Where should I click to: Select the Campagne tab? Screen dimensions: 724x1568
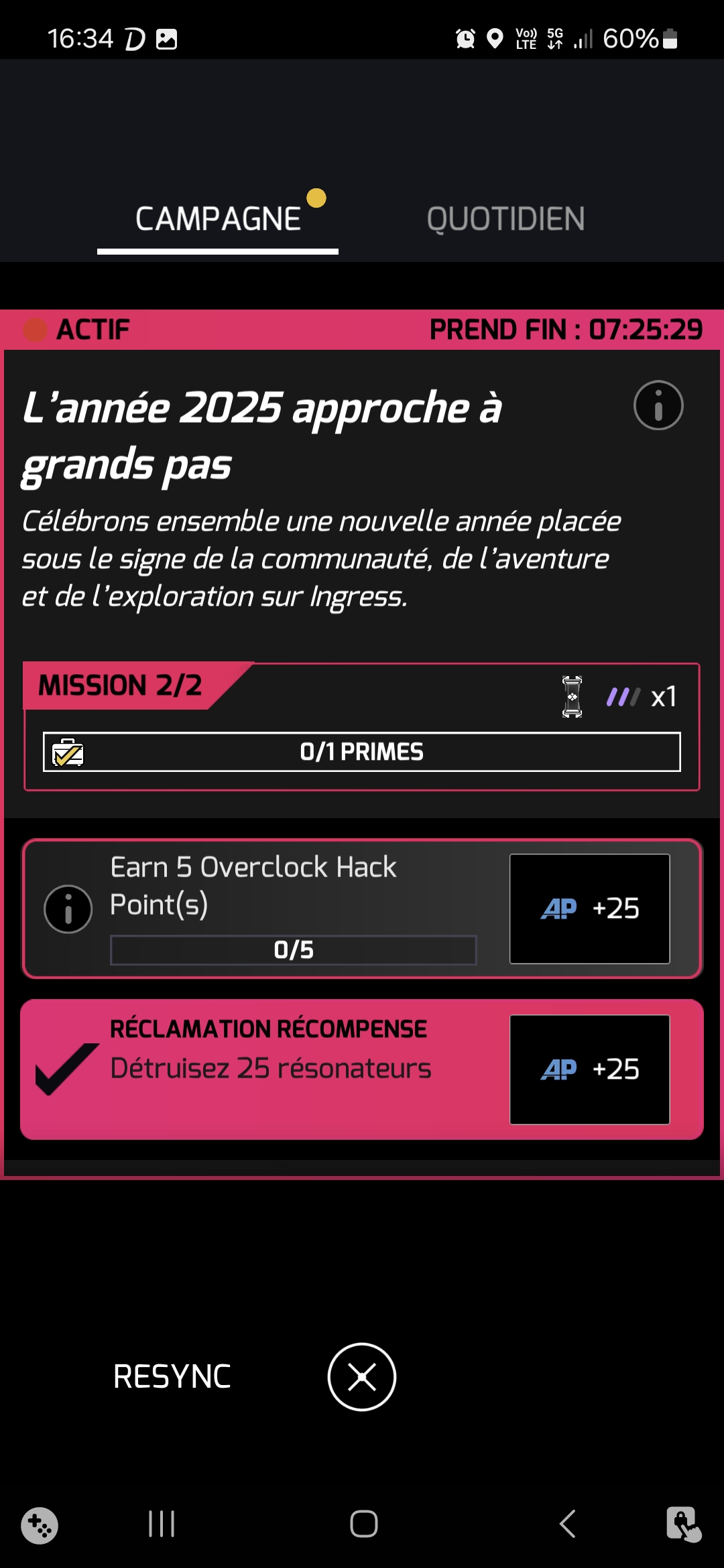(218, 219)
